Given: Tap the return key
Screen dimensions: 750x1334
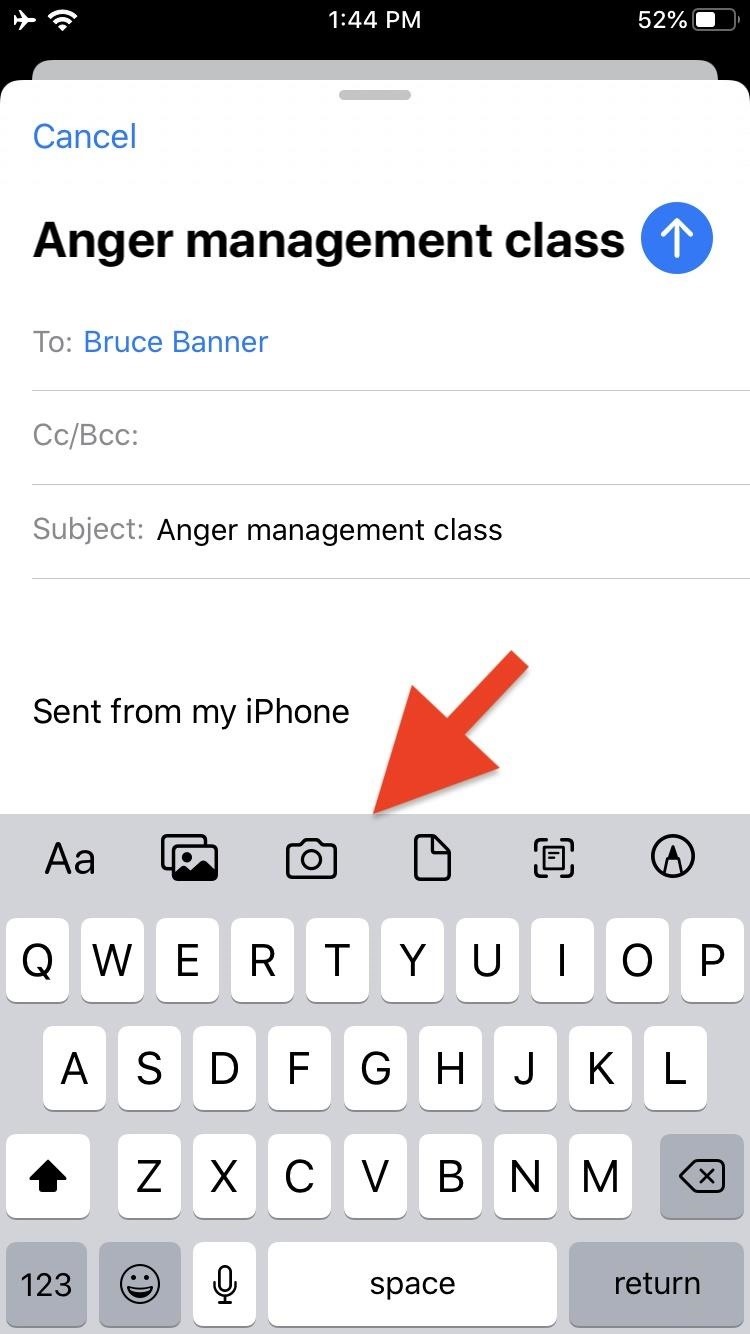Looking at the screenshot, I should click(656, 1284).
